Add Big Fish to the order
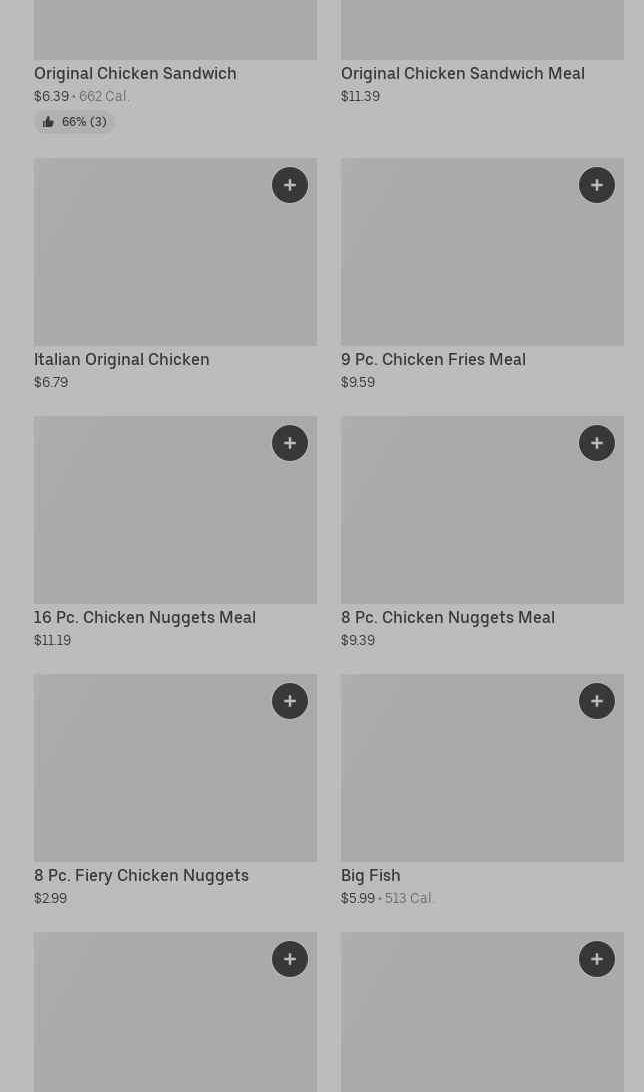The image size is (644, 1092). (x=597, y=701)
